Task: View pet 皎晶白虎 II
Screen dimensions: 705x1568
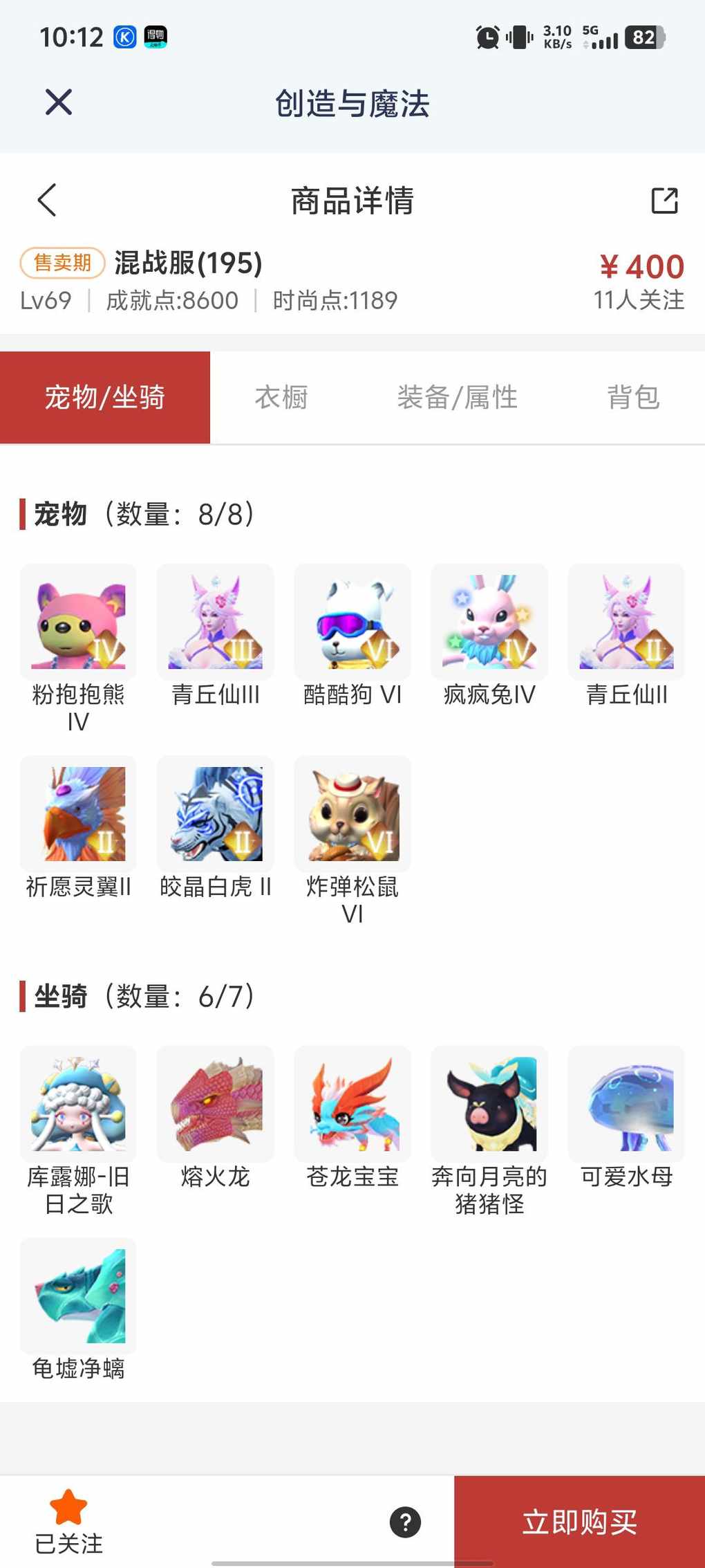Action: point(215,814)
